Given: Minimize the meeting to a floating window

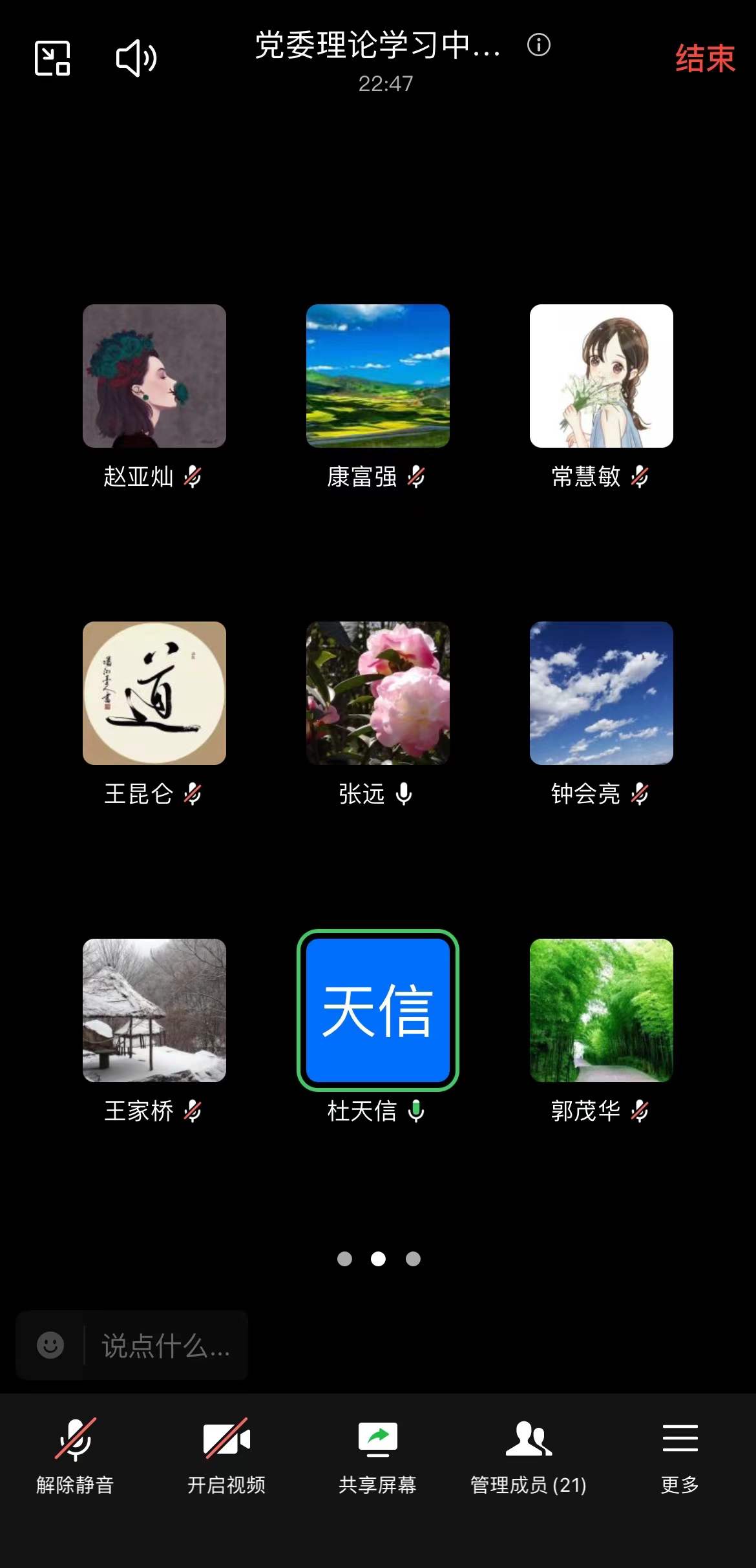Looking at the screenshot, I should click(52, 58).
